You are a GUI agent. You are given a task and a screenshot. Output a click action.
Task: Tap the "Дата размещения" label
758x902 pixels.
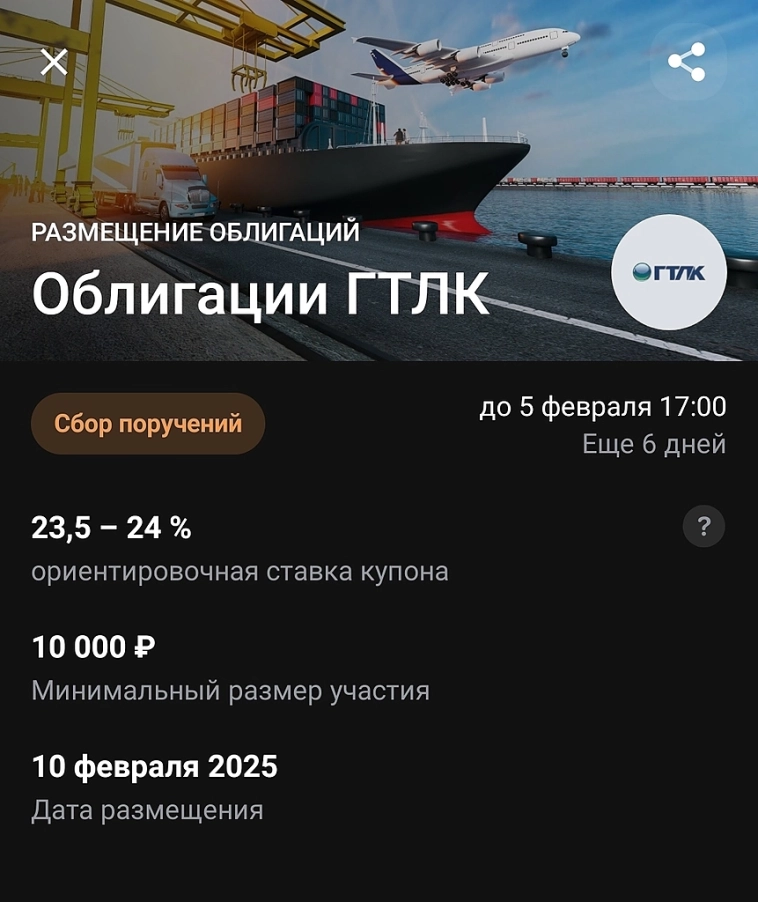click(x=147, y=810)
